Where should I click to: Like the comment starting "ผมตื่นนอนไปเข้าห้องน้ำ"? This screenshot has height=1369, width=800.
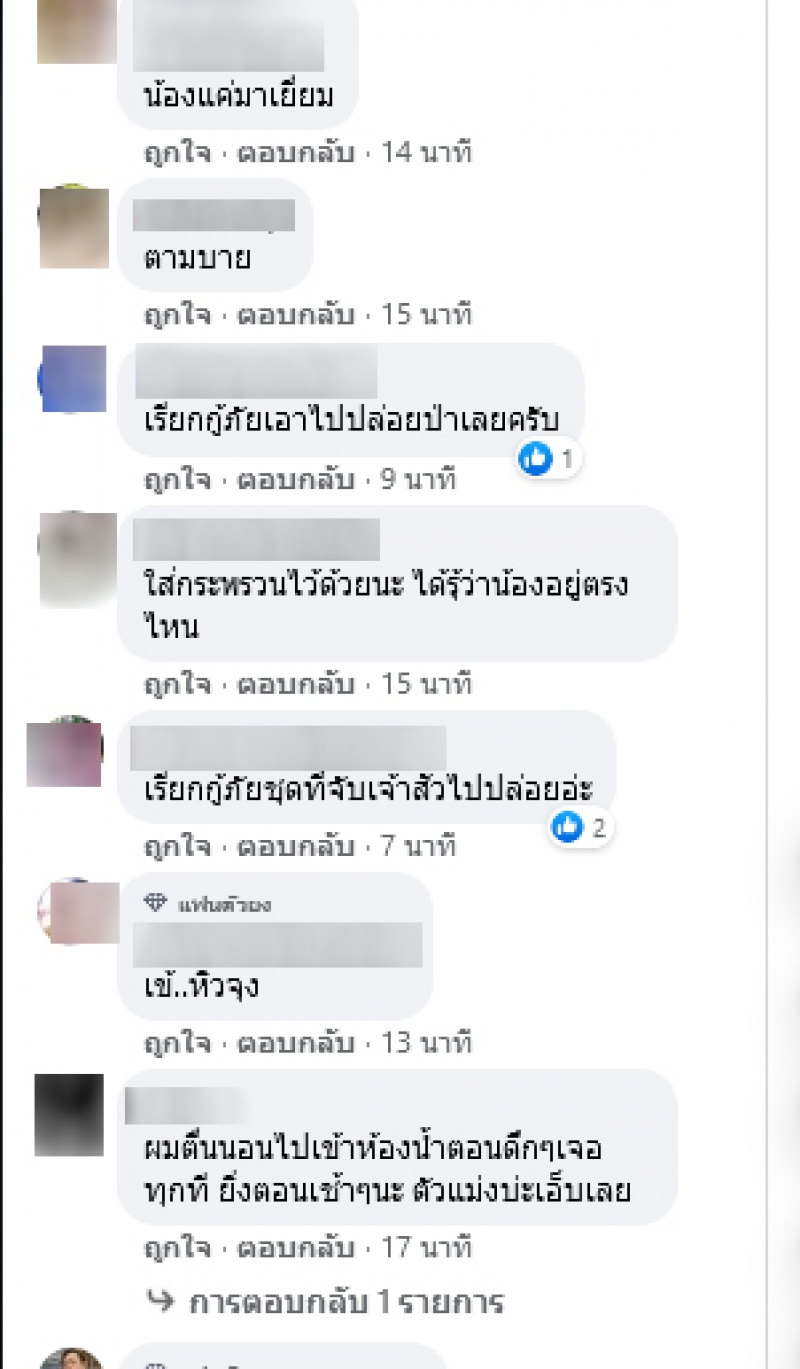[177, 1248]
